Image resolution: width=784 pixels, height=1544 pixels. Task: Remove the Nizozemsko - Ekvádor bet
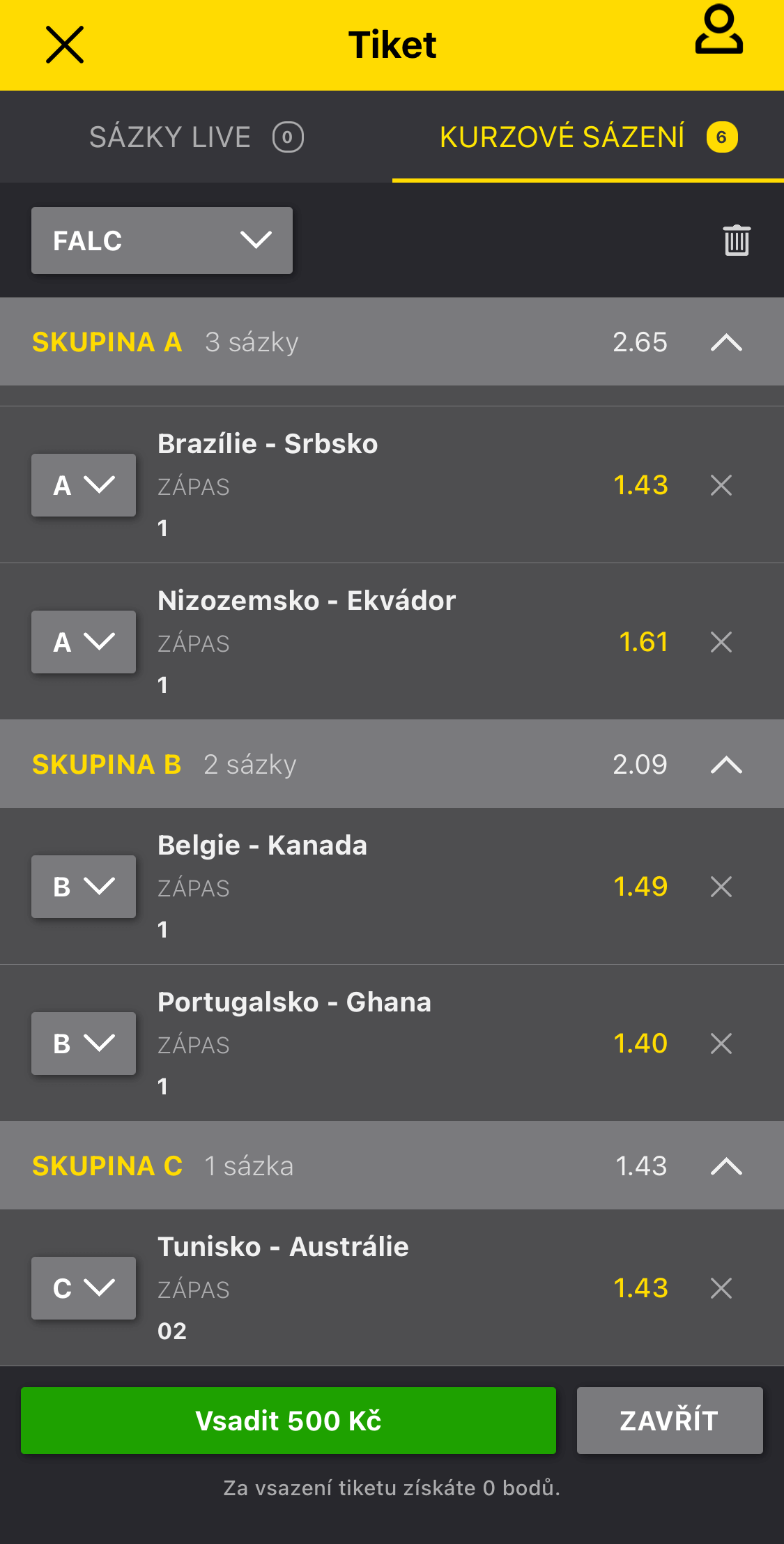tap(721, 642)
